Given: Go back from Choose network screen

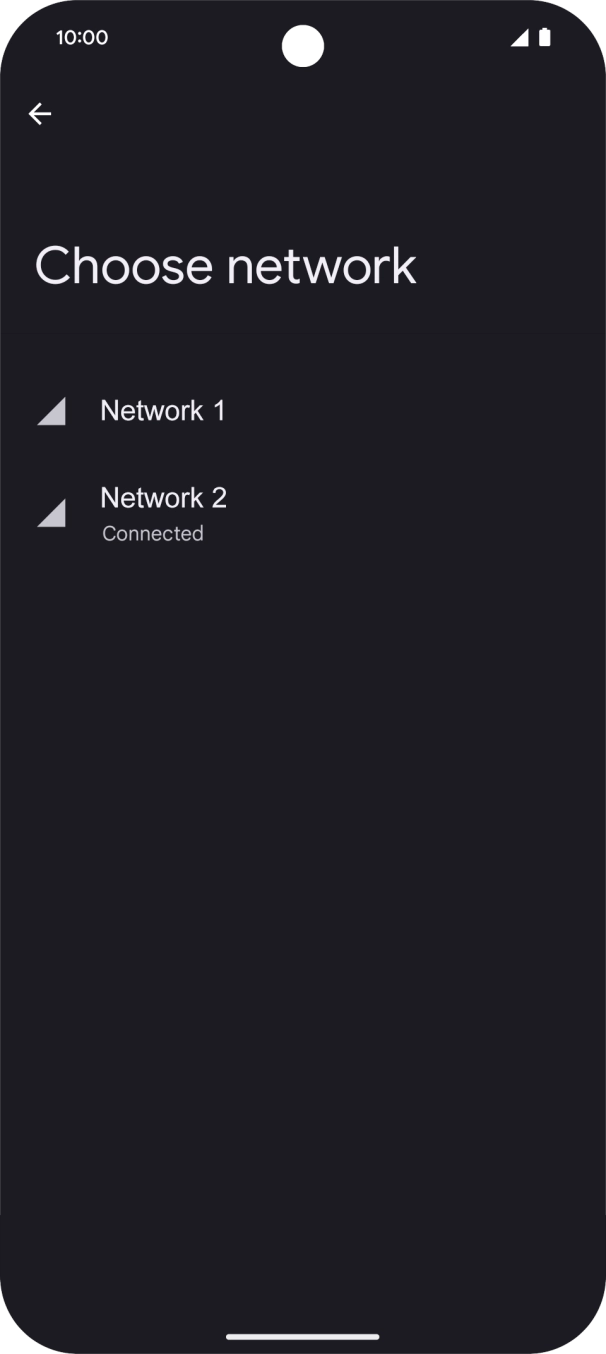Looking at the screenshot, I should coord(40,114).
